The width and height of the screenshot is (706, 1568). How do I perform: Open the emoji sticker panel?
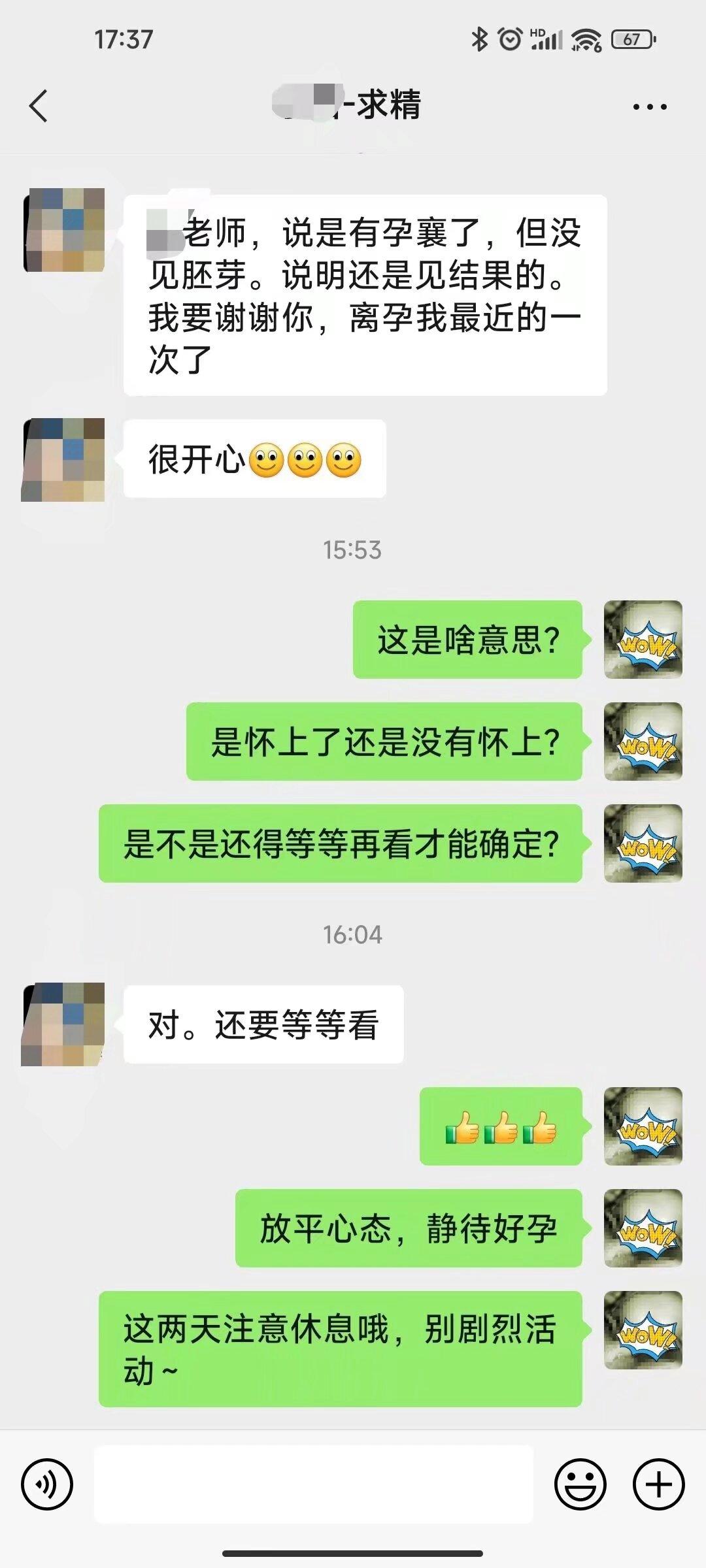(x=580, y=1484)
